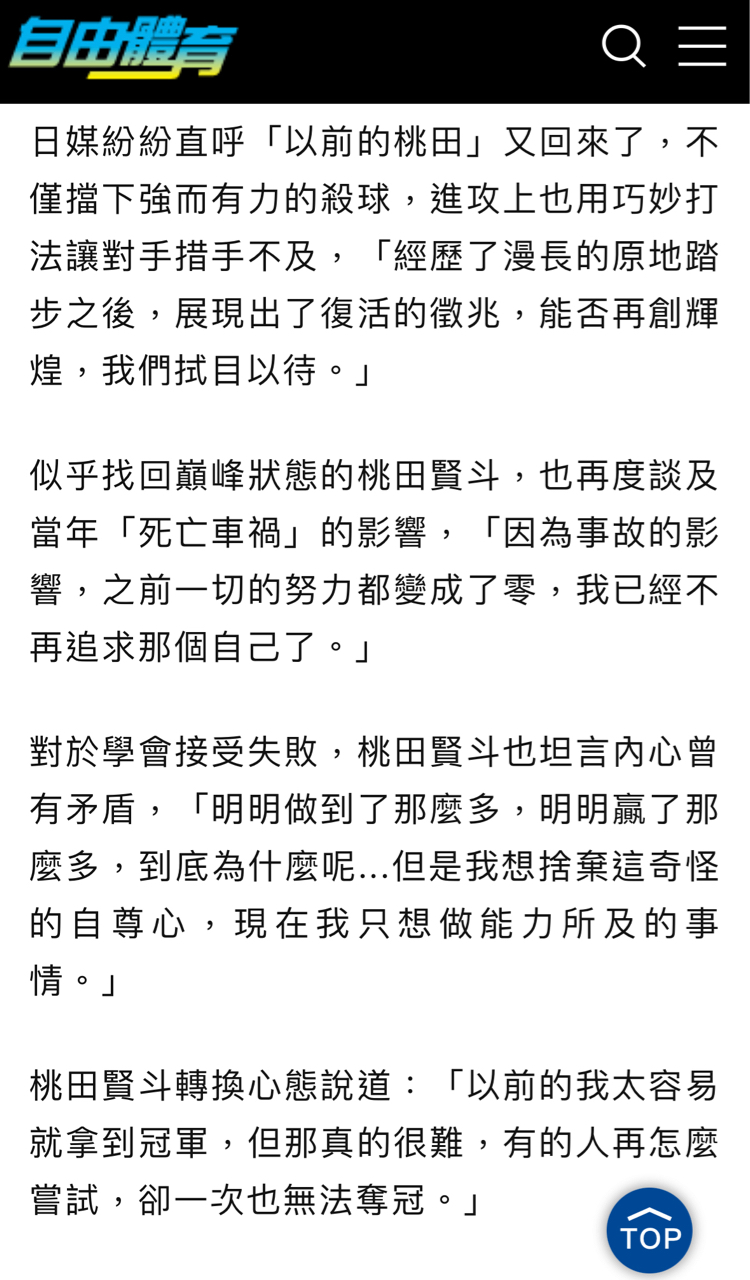Go to 自由體育 home via logo
This screenshot has height=1280, width=750.
tap(123, 47)
